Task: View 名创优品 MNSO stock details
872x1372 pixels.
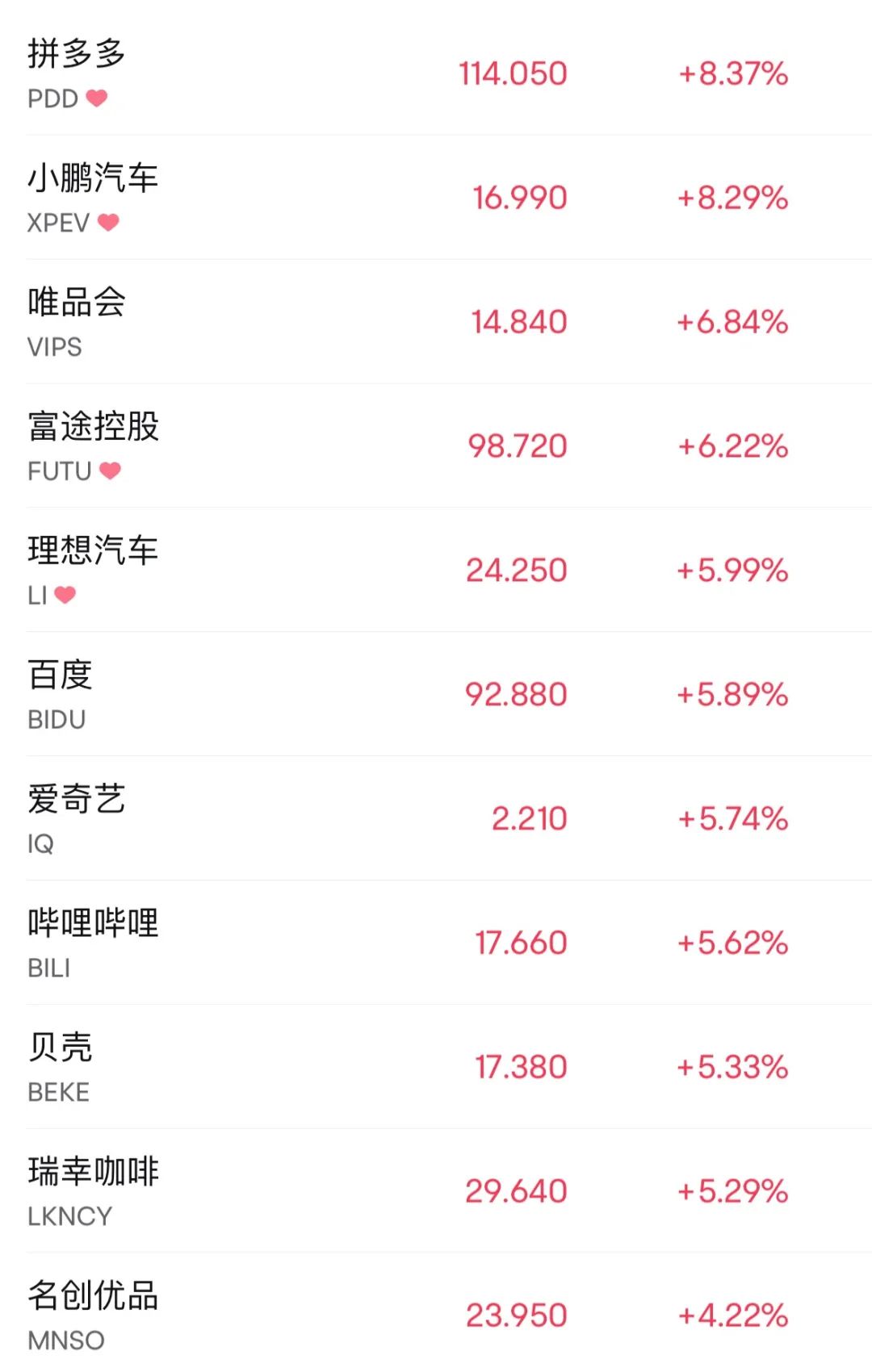Action: pyautogui.click(x=436, y=1316)
